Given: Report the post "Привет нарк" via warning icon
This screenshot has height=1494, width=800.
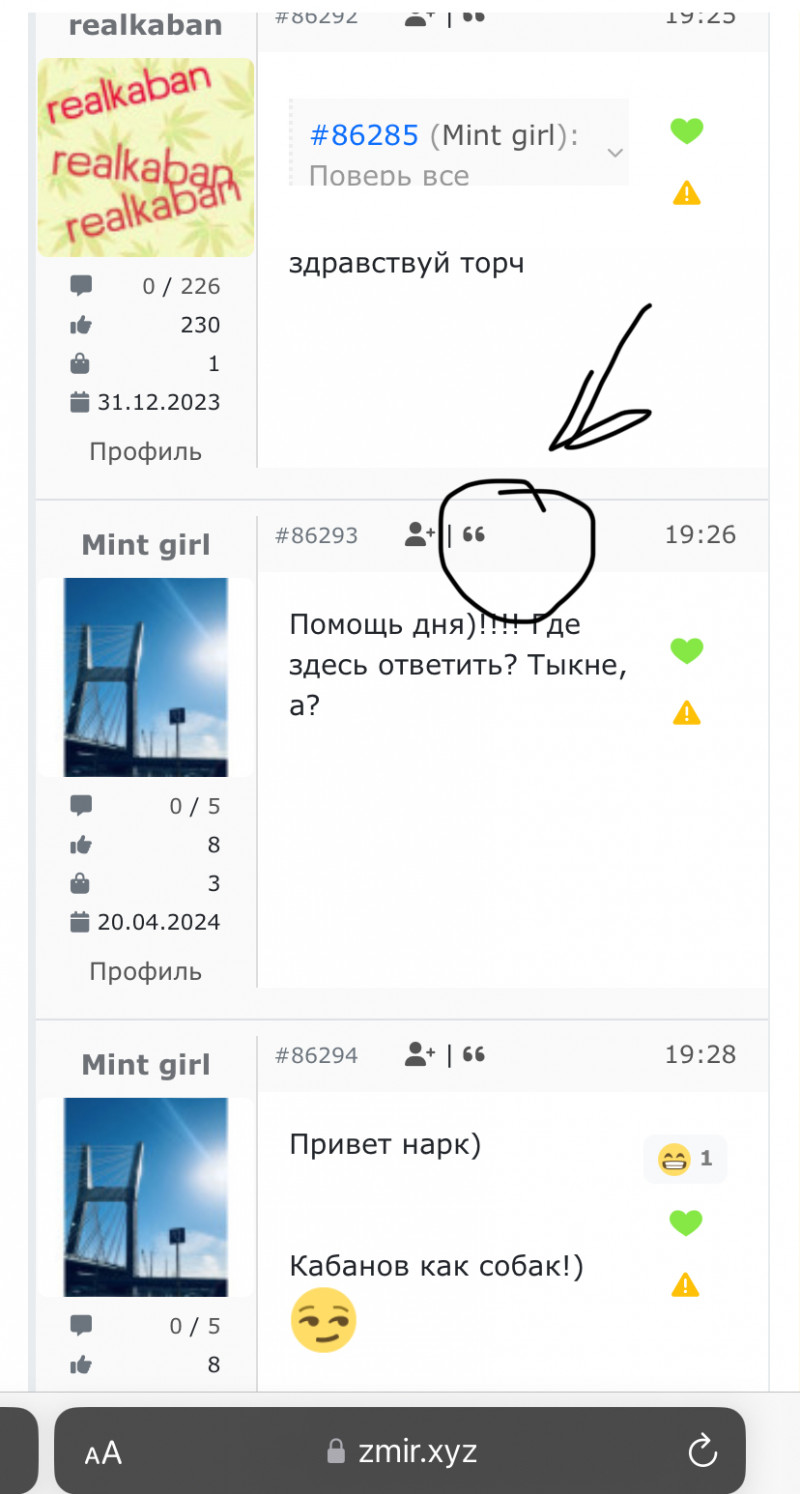Looking at the screenshot, I should point(686,1284).
